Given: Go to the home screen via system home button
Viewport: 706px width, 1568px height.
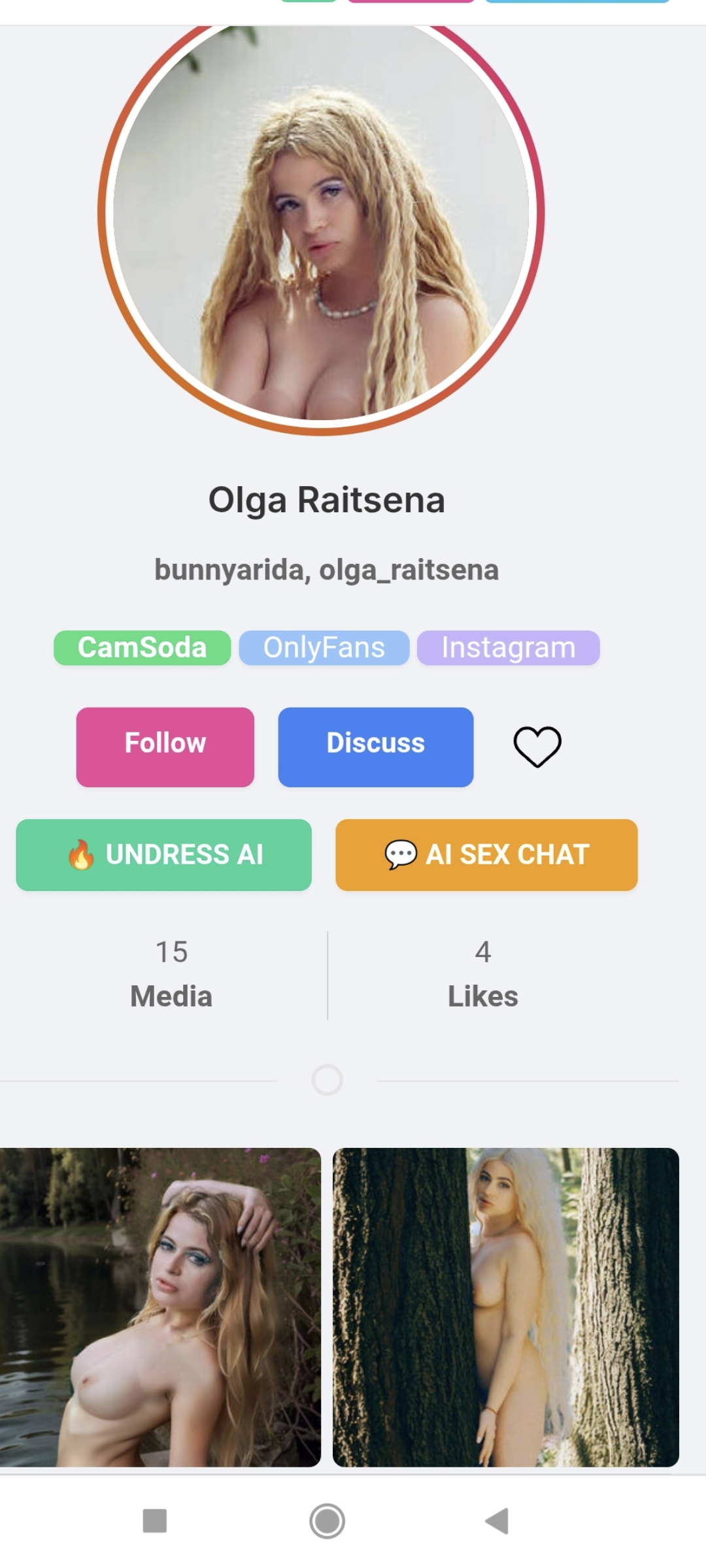Looking at the screenshot, I should coord(327,1520).
